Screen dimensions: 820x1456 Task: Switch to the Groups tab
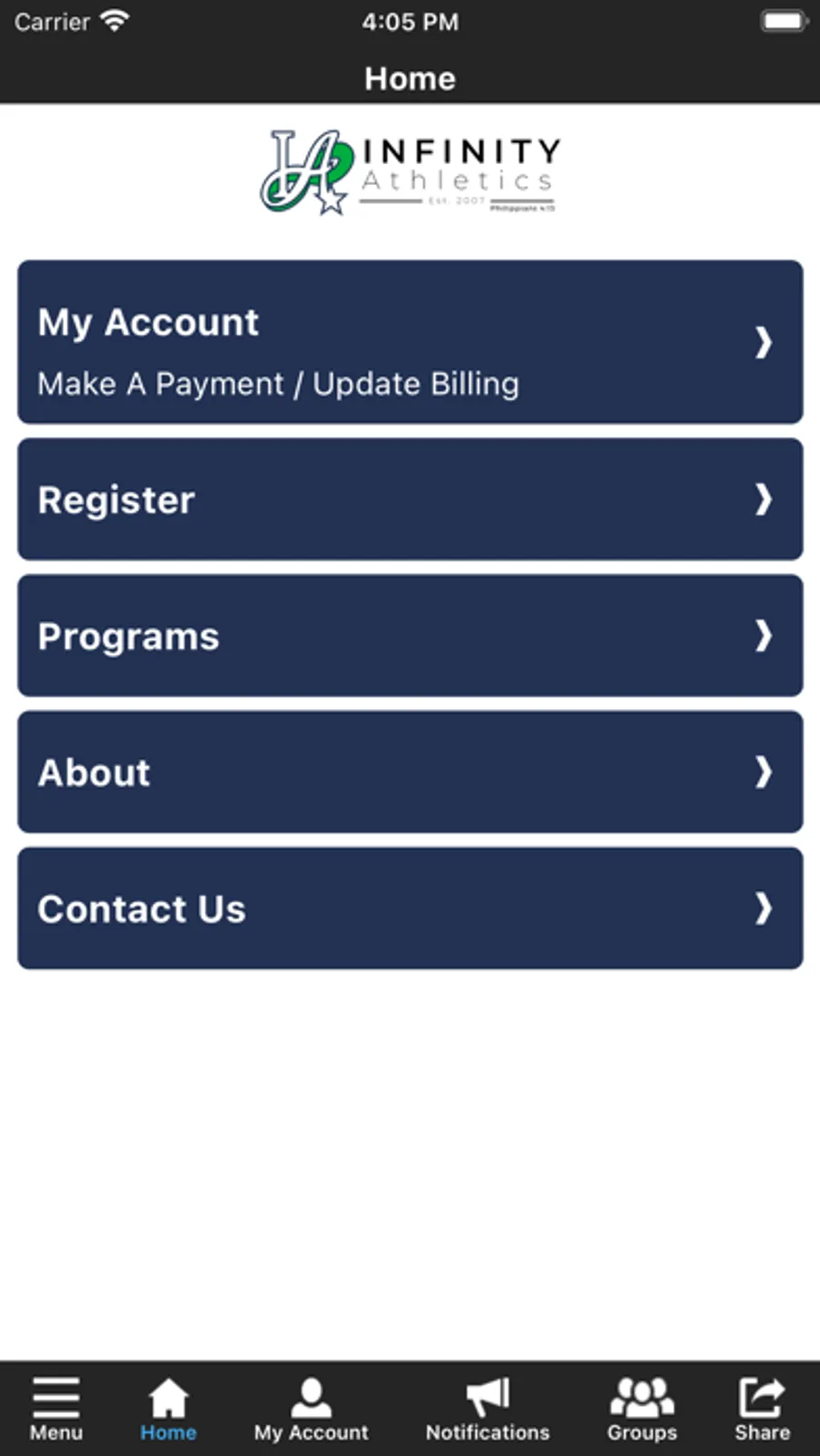pyautogui.click(x=641, y=1408)
